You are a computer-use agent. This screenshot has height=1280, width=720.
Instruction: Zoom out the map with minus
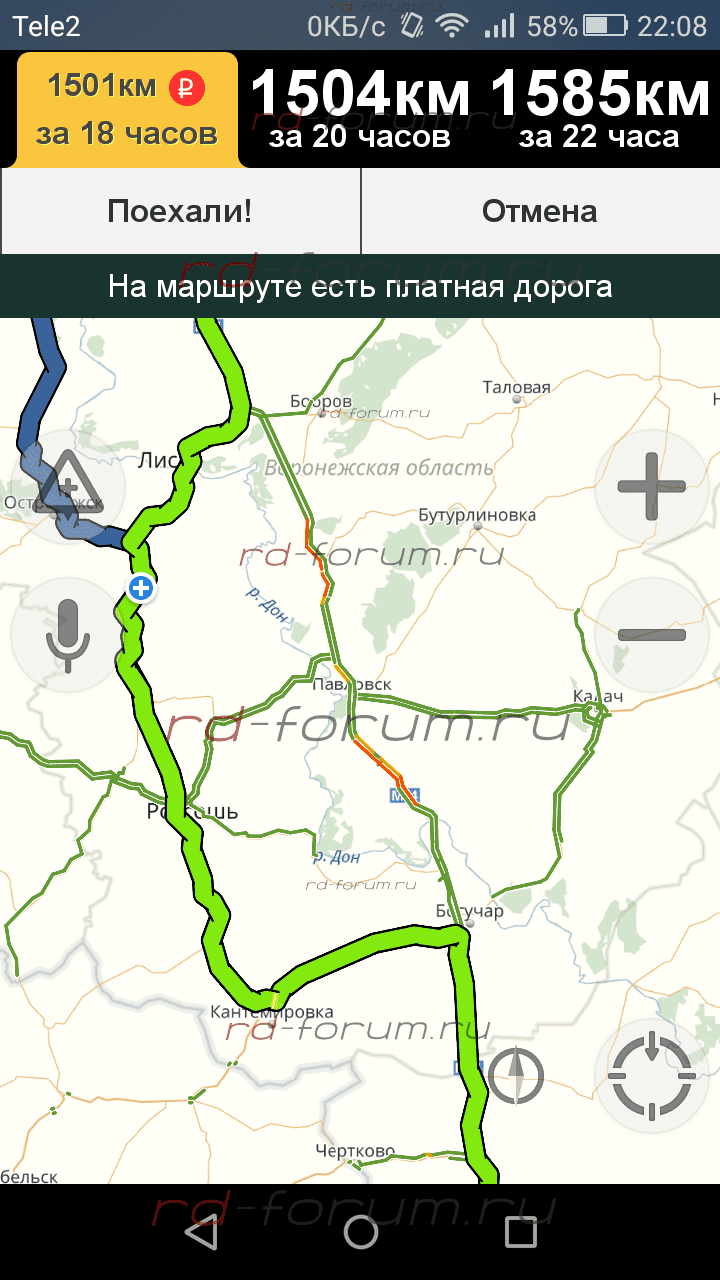click(x=651, y=634)
